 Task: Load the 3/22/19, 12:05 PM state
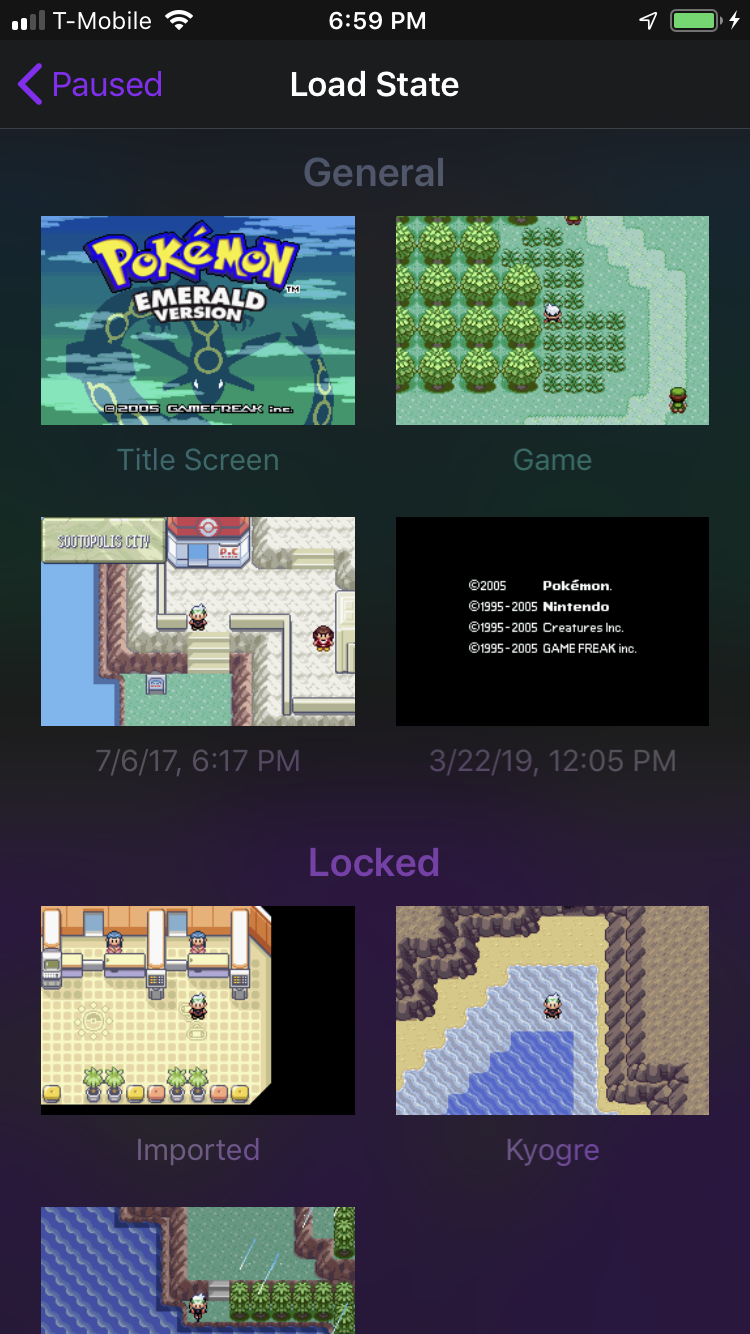(552, 621)
